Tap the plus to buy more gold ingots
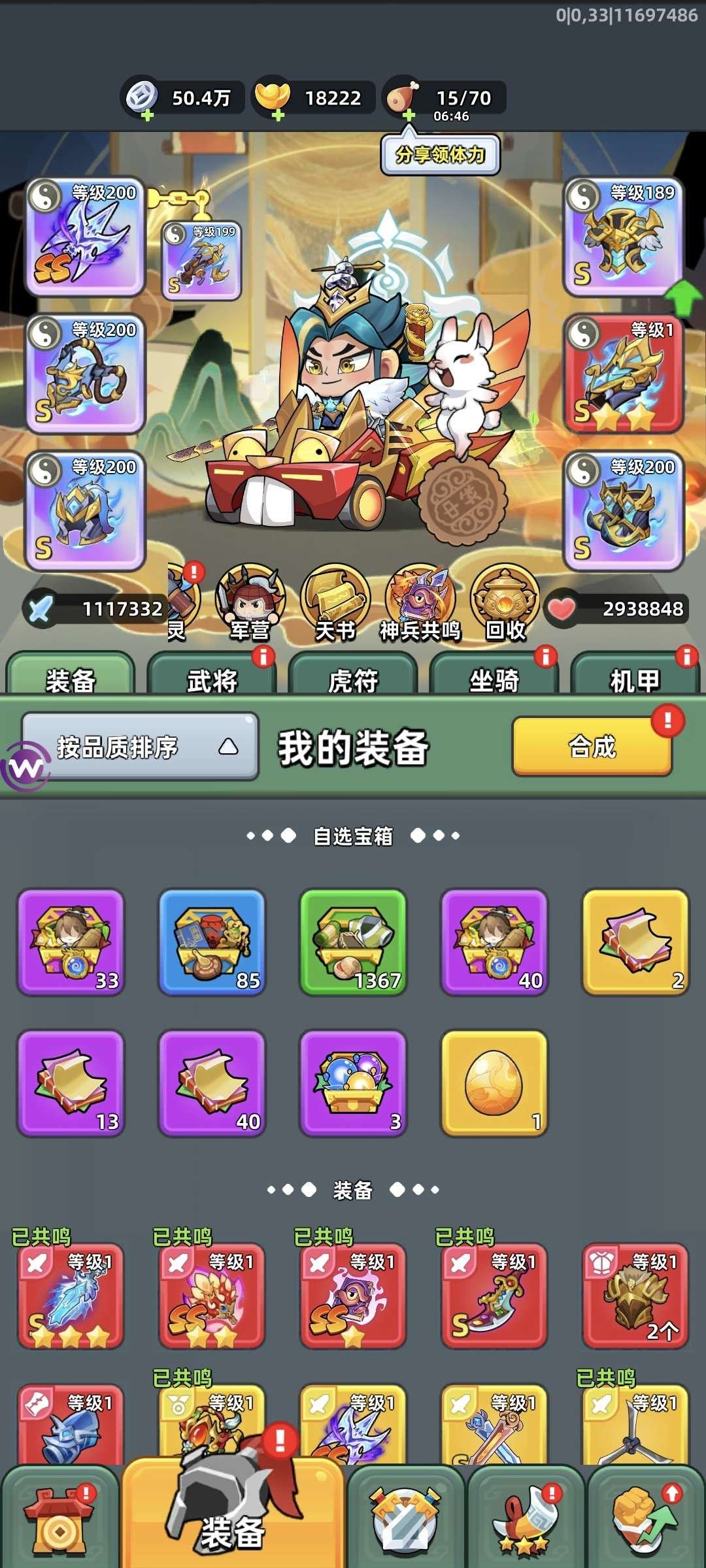 point(280,115)
